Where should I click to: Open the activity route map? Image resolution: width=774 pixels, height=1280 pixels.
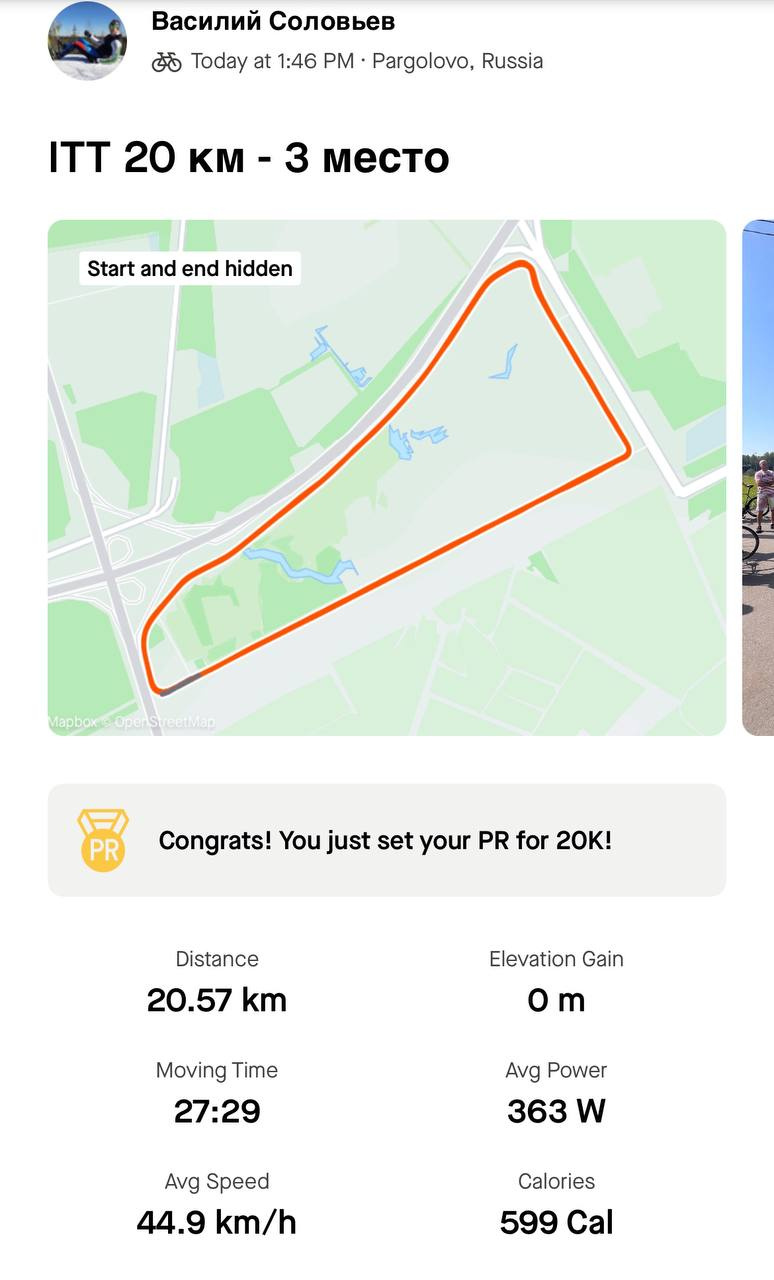tap(386, 477)
